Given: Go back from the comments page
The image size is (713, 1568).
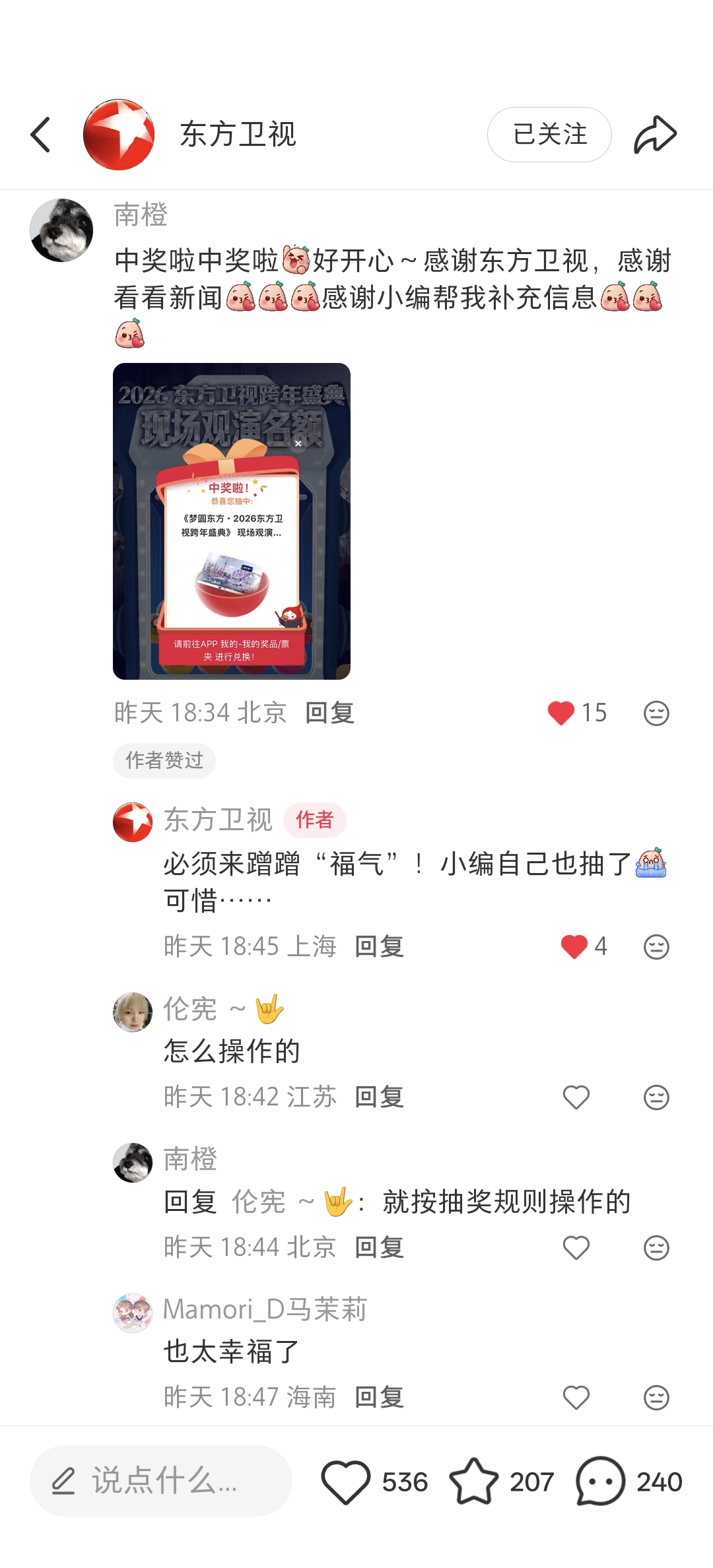Looking at the screenshot, I should (41, 135).
